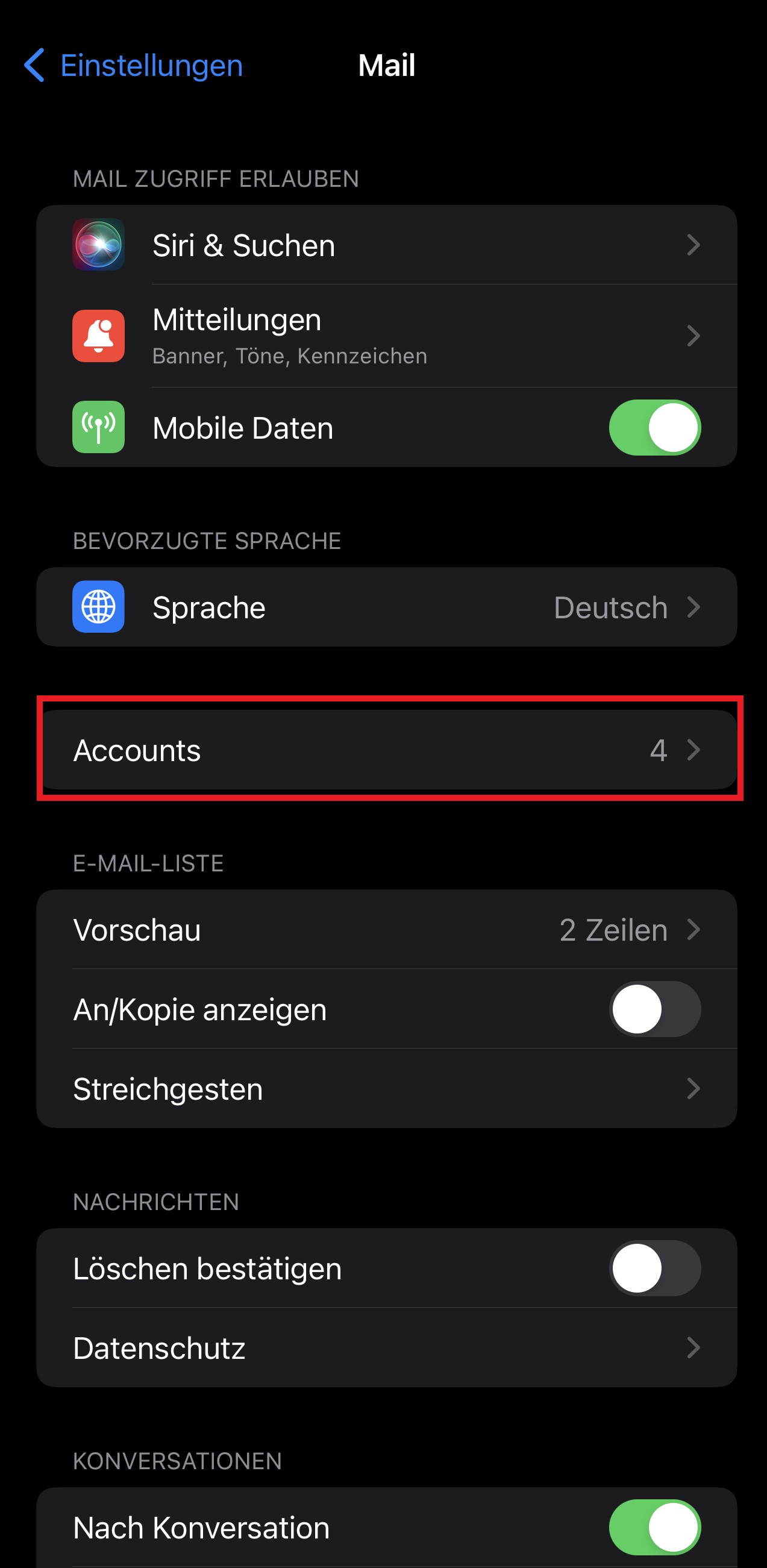The width and height of the screenshot is (767, 1568).
Task: Tap the blue Sprache globe icon
Action: coord(98,607)
